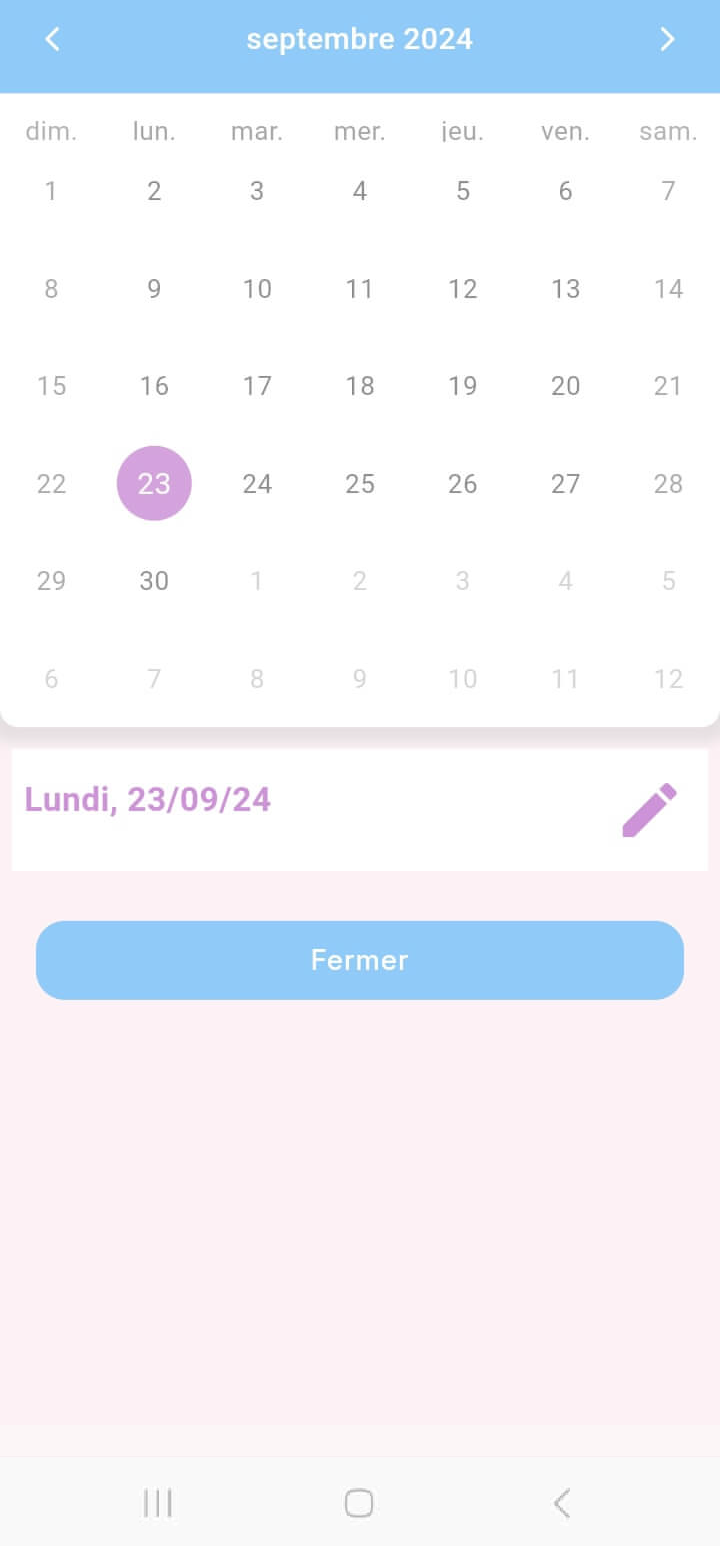This screenshot has height=1546, width=720.
Task: Pick September 27 in the calendar
Action: (565, 484)
